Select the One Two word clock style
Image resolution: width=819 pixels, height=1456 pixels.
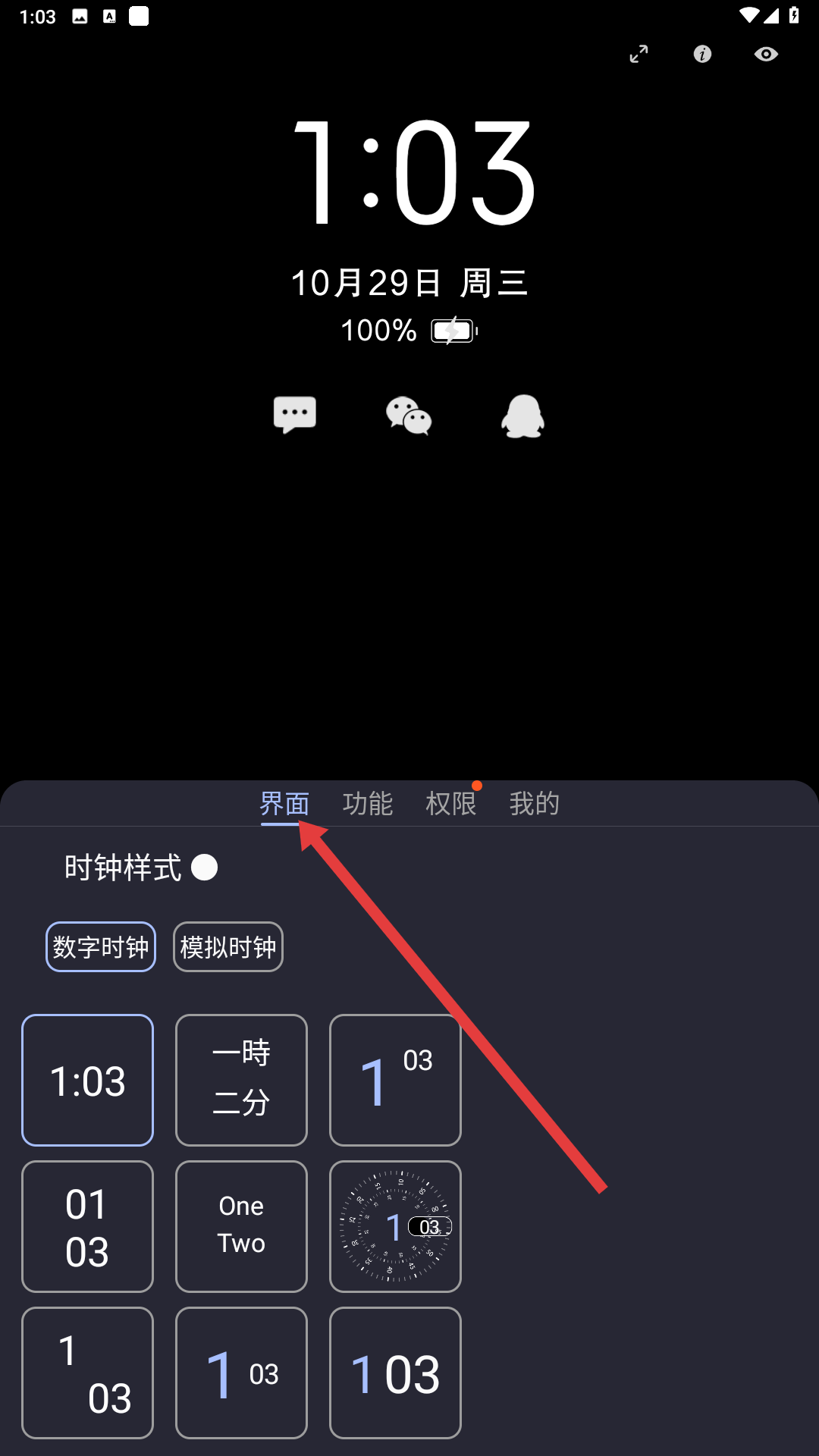(241, 1226)
